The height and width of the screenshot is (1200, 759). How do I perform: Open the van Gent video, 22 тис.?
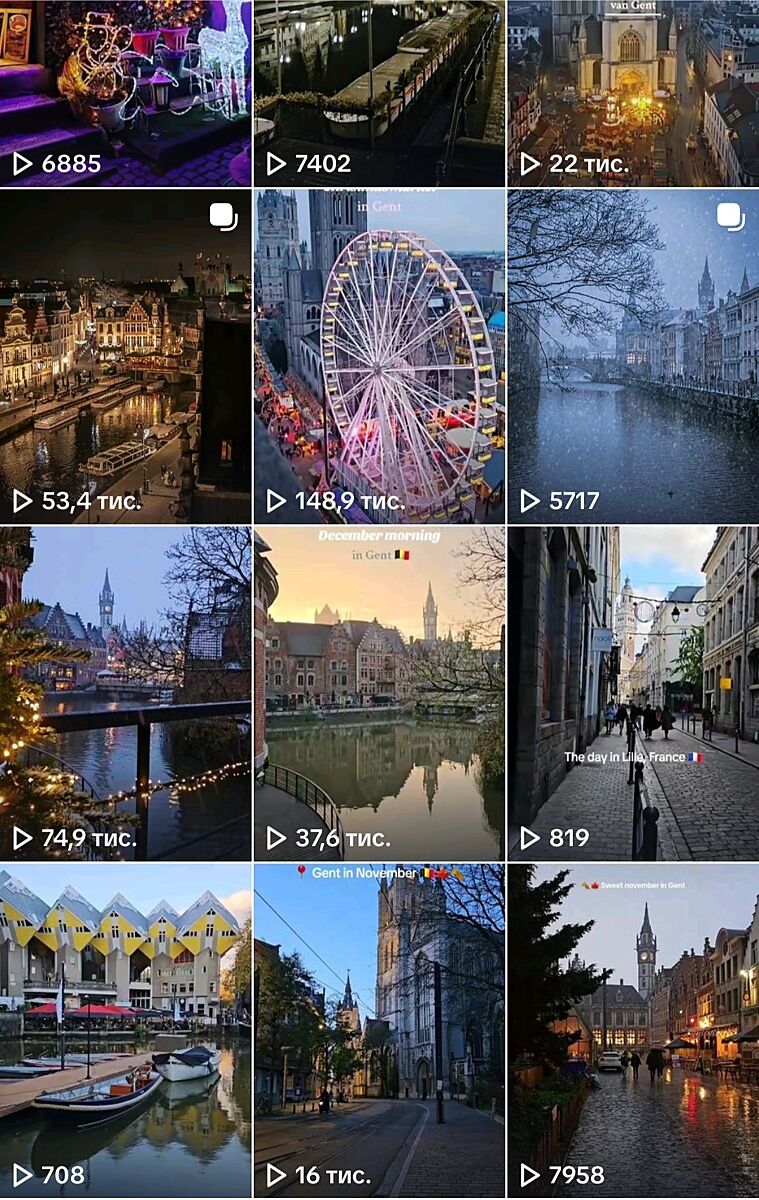pyautogui.click(x=633, y=93)
